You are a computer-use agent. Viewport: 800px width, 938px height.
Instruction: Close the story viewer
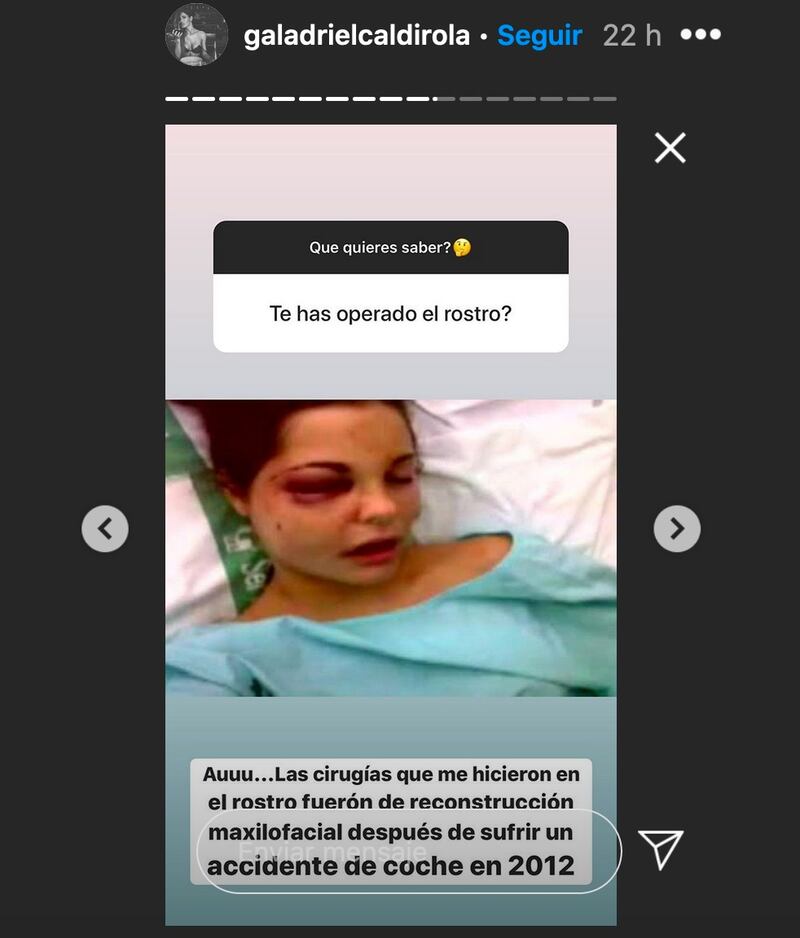(669, 148)
